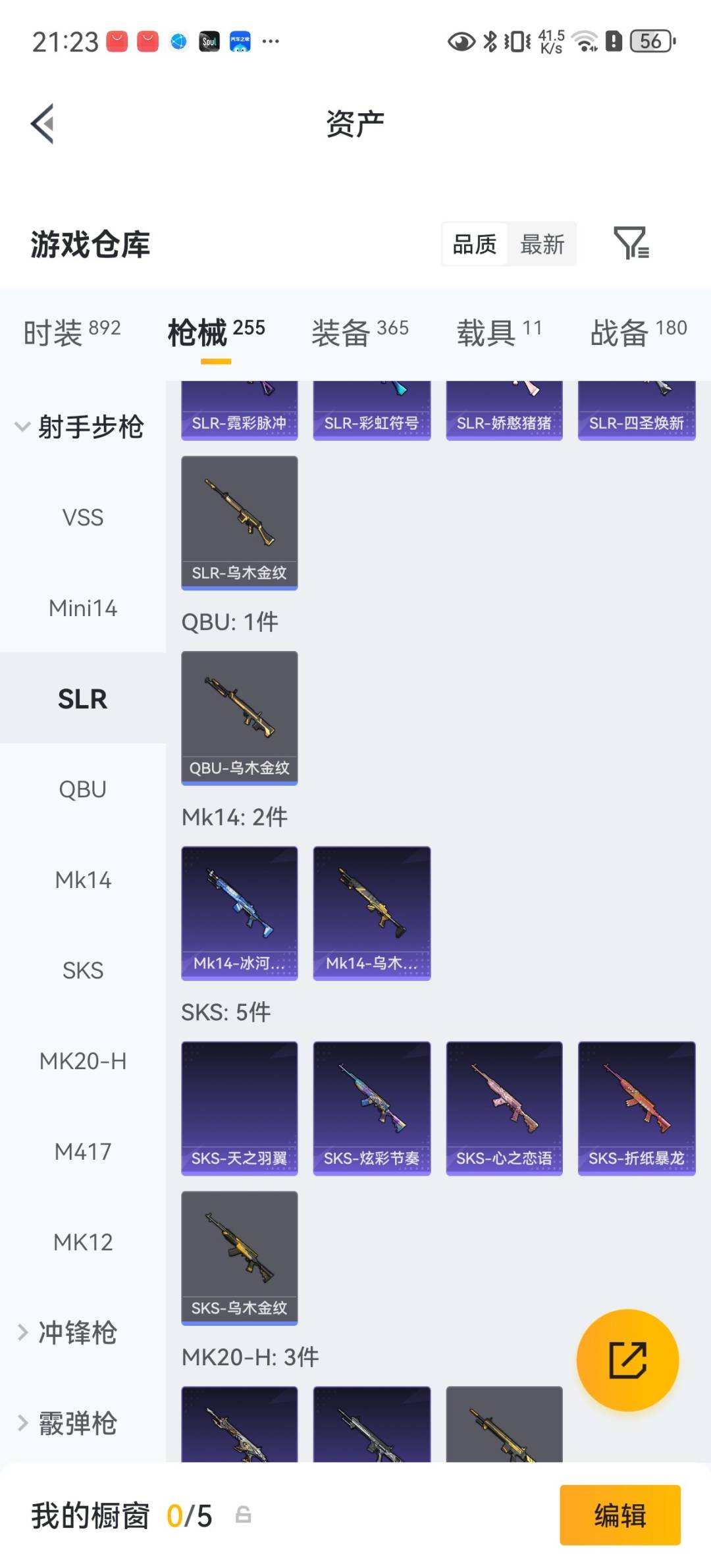Open the QBU-乌木金纹 skin tile
The height and width of the screenshot is (1568, 711).
[x=240, y=718]
